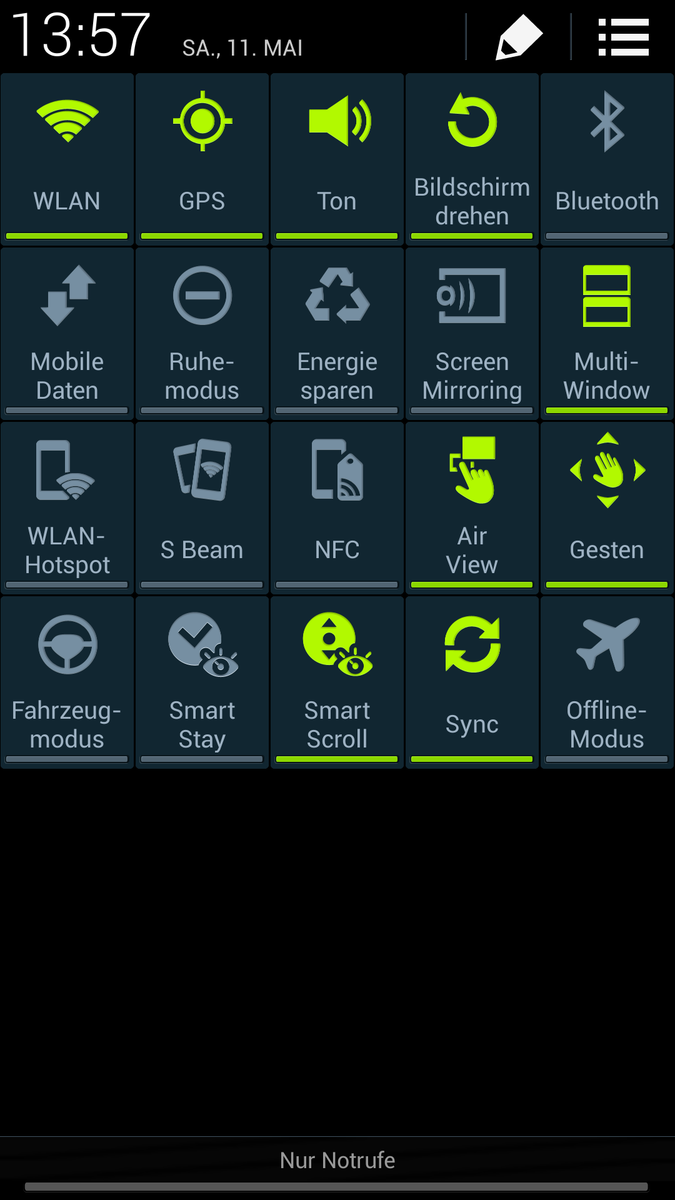This screenshot has height=1200, width=675.
Task: Disable Sync
Action: tap(472, 682)
